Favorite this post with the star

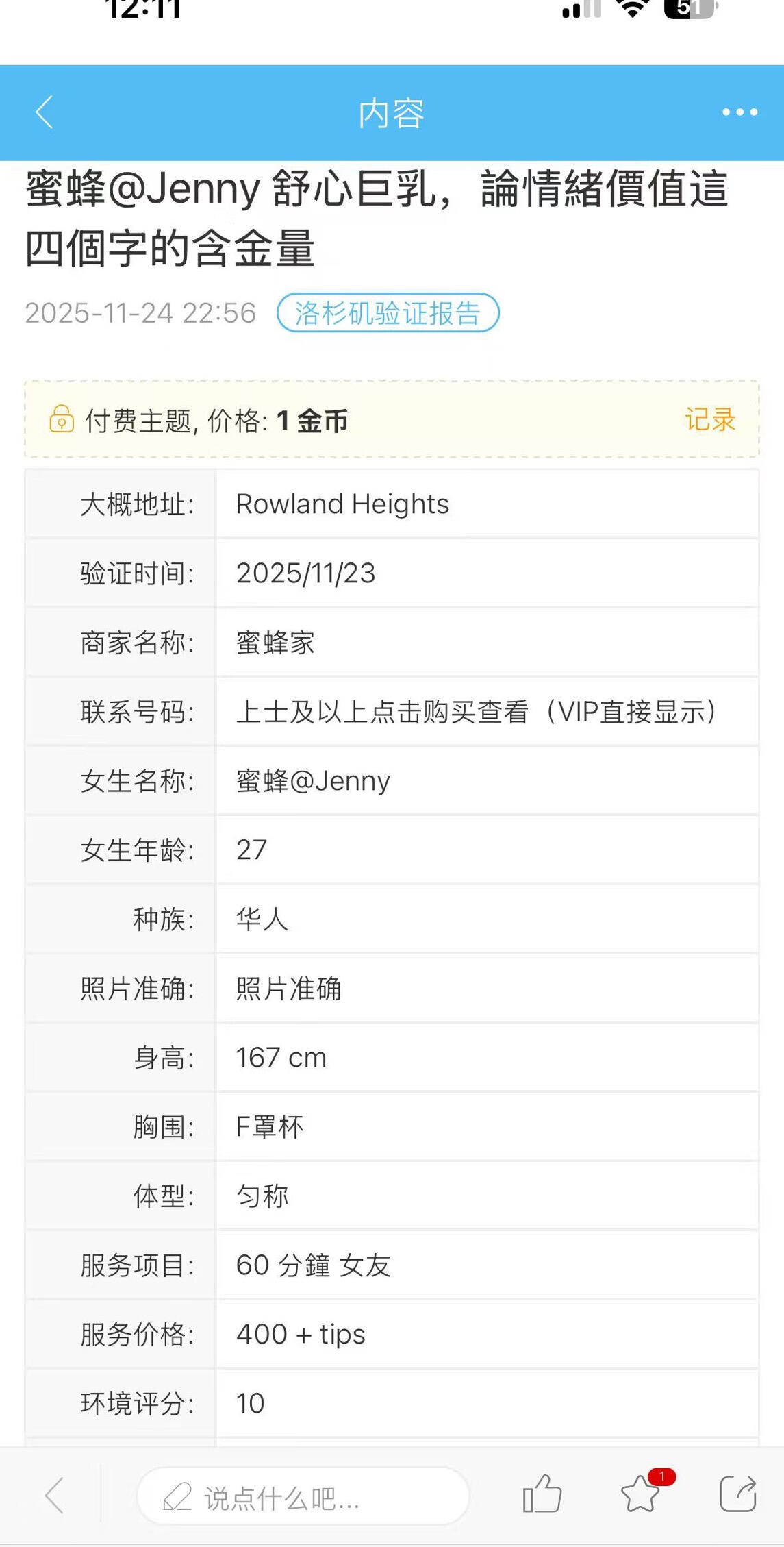tap(640, 1494)
